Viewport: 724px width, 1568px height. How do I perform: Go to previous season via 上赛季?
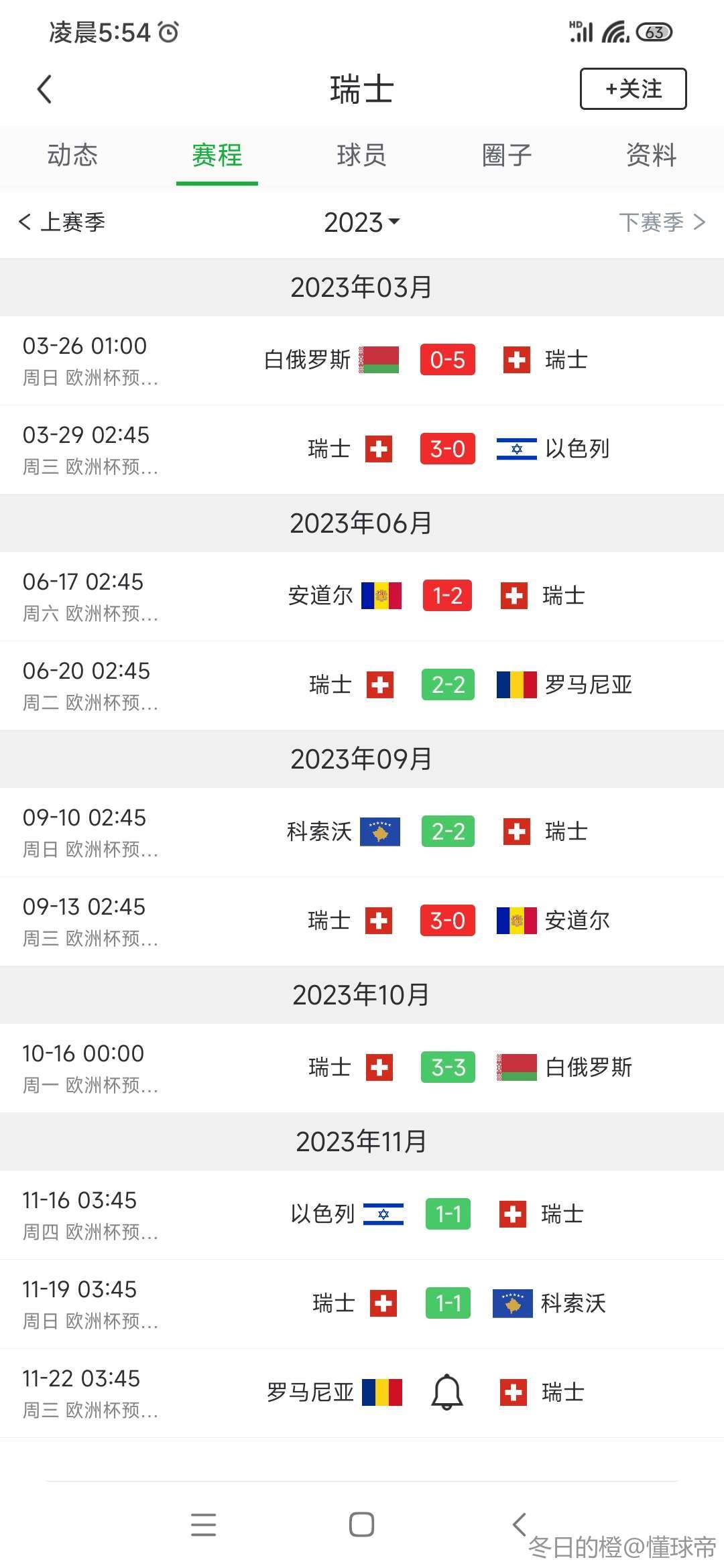62,222
